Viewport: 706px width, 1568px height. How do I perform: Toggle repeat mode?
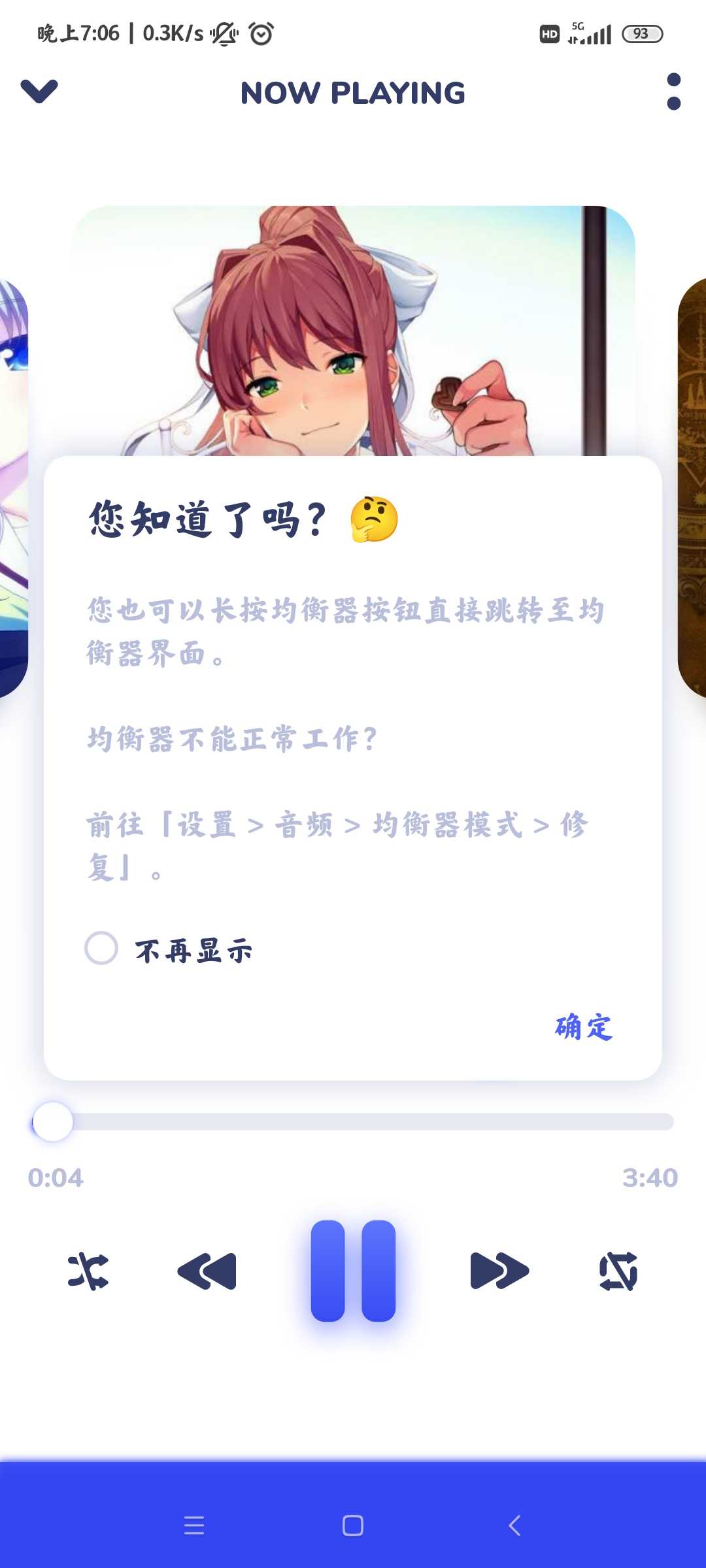tap(618, 1271)
